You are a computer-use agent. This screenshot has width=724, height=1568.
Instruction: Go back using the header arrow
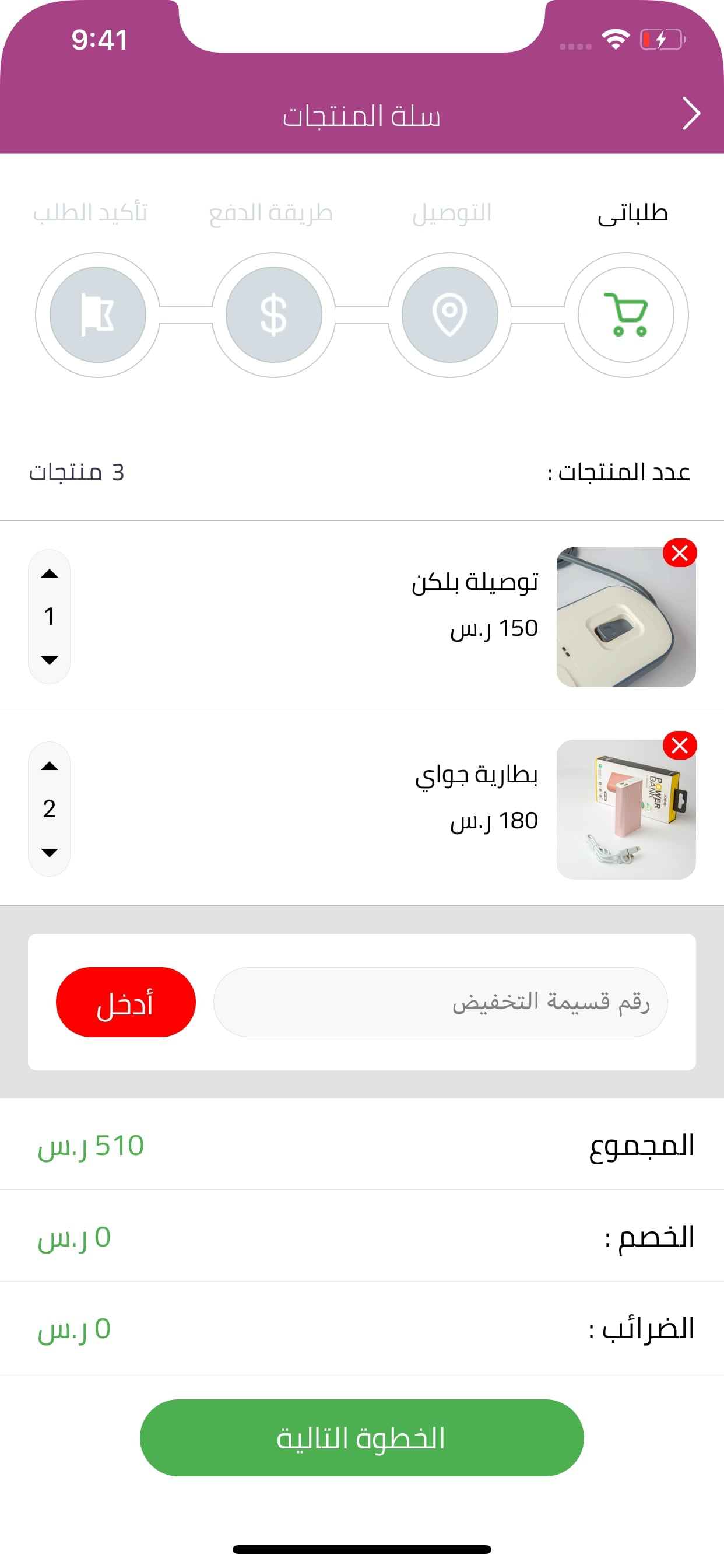(691, 114)
